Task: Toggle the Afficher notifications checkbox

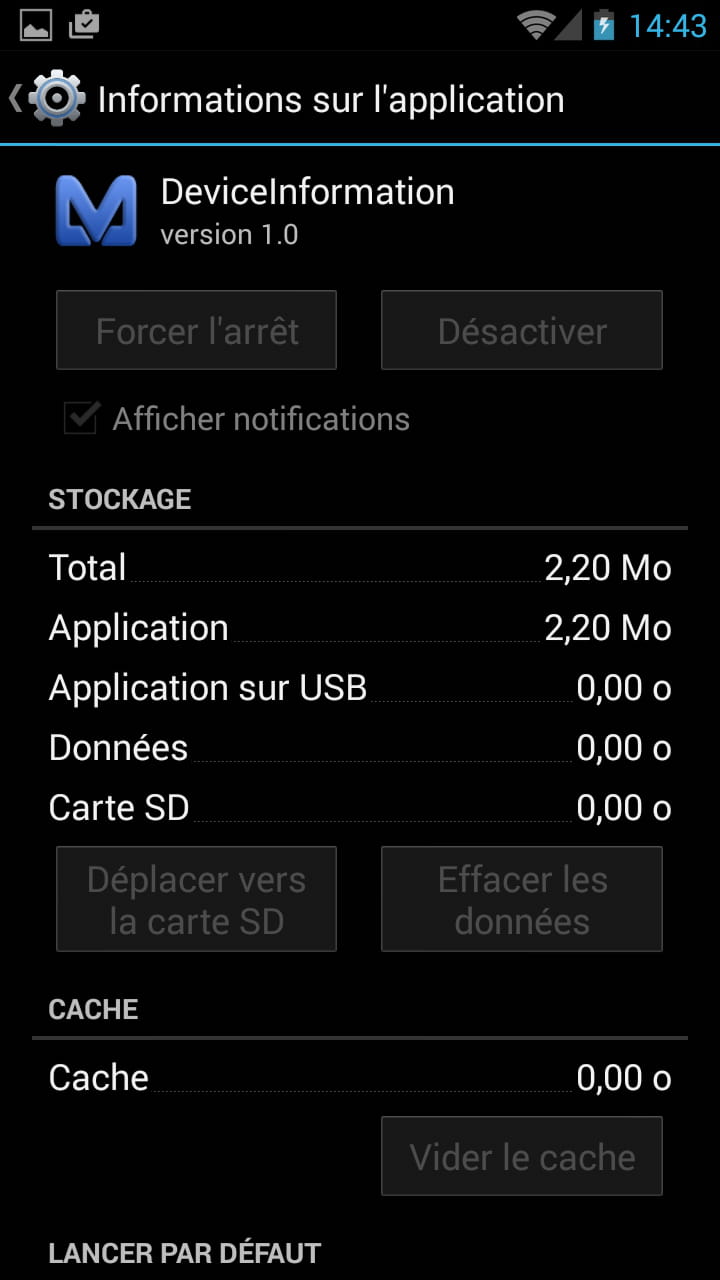Action: 81,418
